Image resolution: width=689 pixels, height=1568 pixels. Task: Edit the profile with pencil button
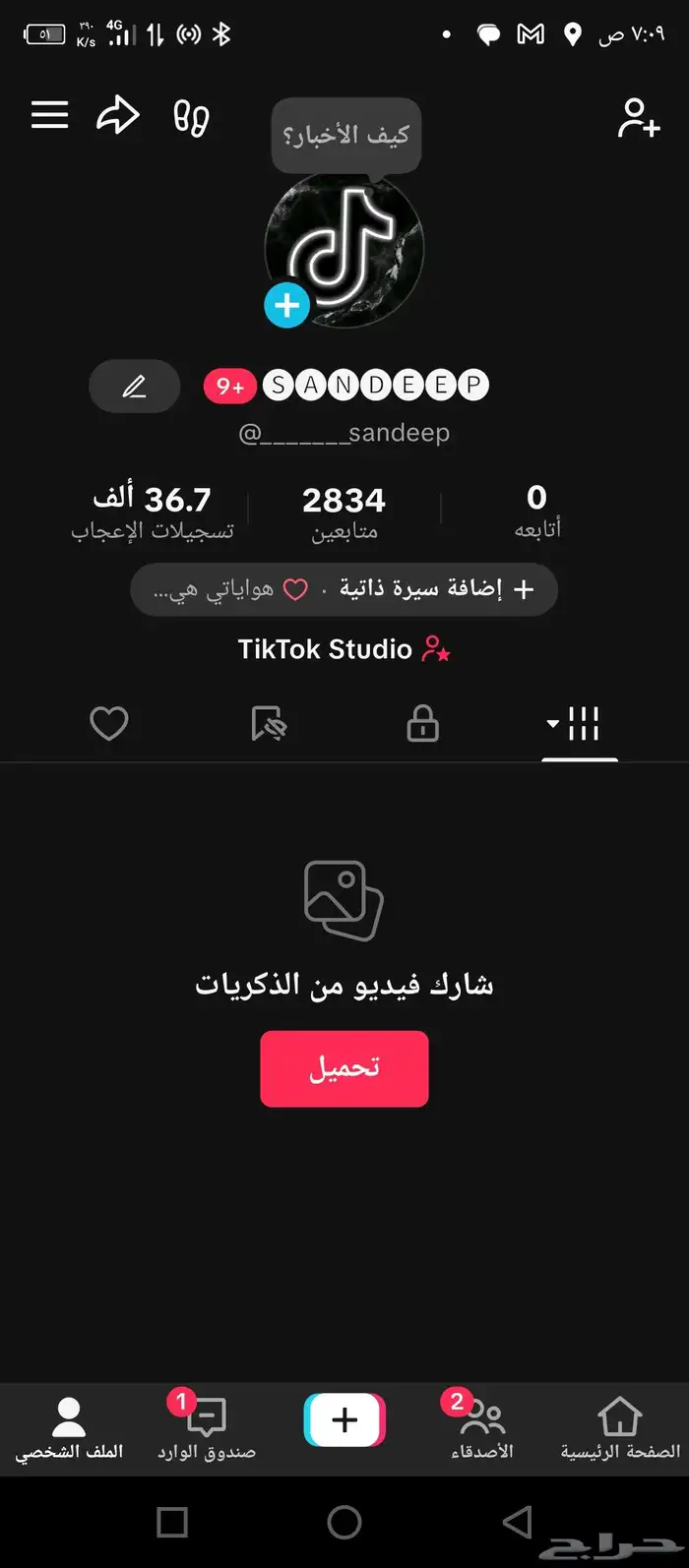[135, 387]
